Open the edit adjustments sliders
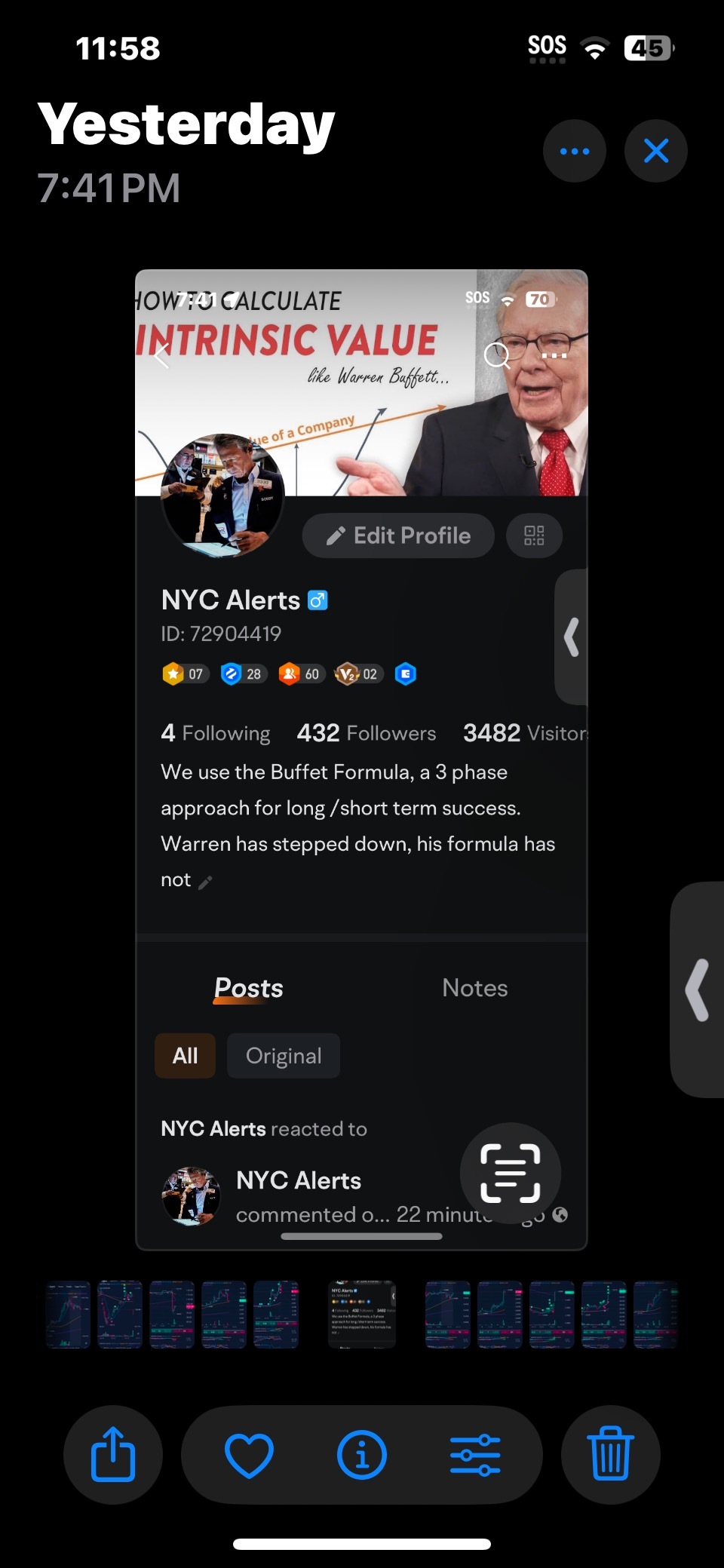The height and width of the screenshot is (1568, 724). point(475,1455)
